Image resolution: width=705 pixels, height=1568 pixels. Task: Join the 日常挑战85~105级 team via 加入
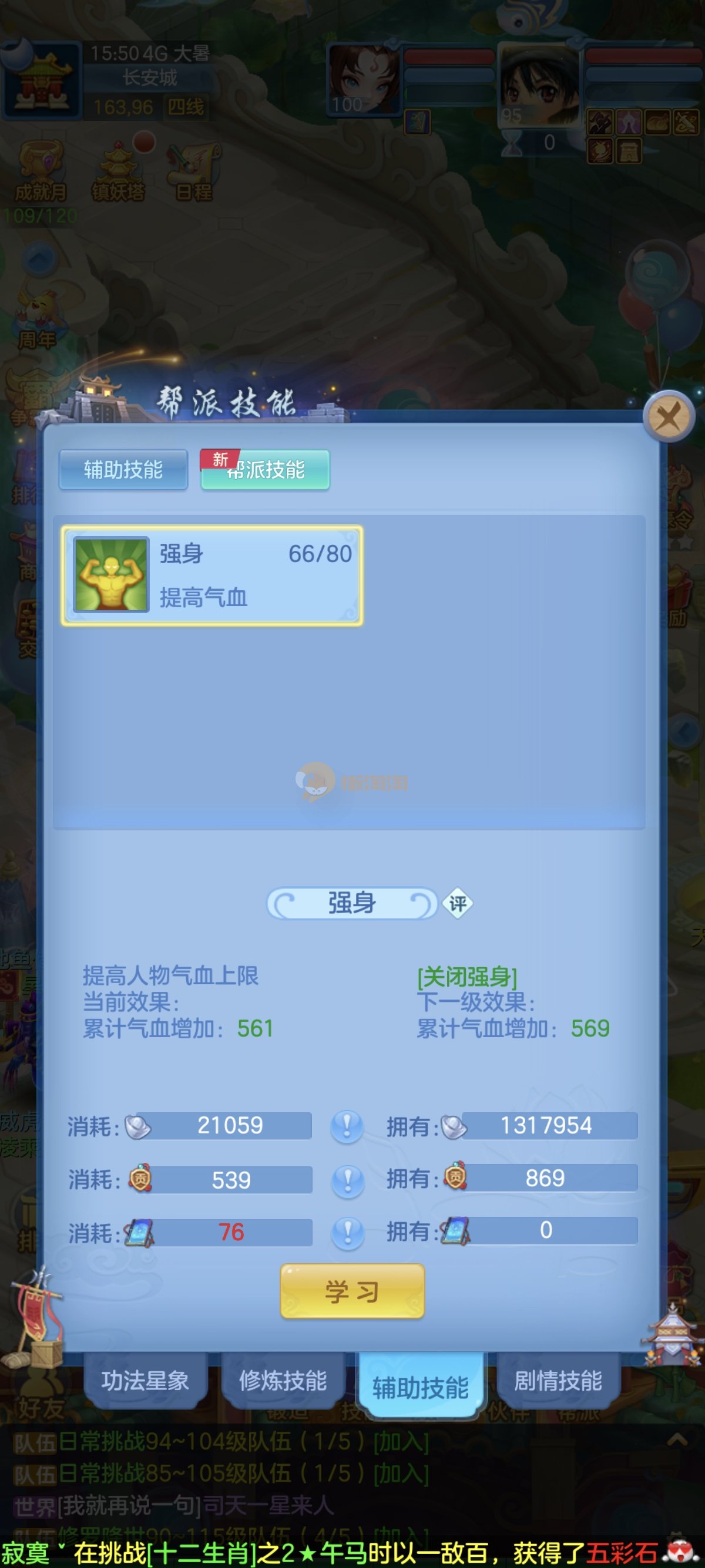(401, 1473)
